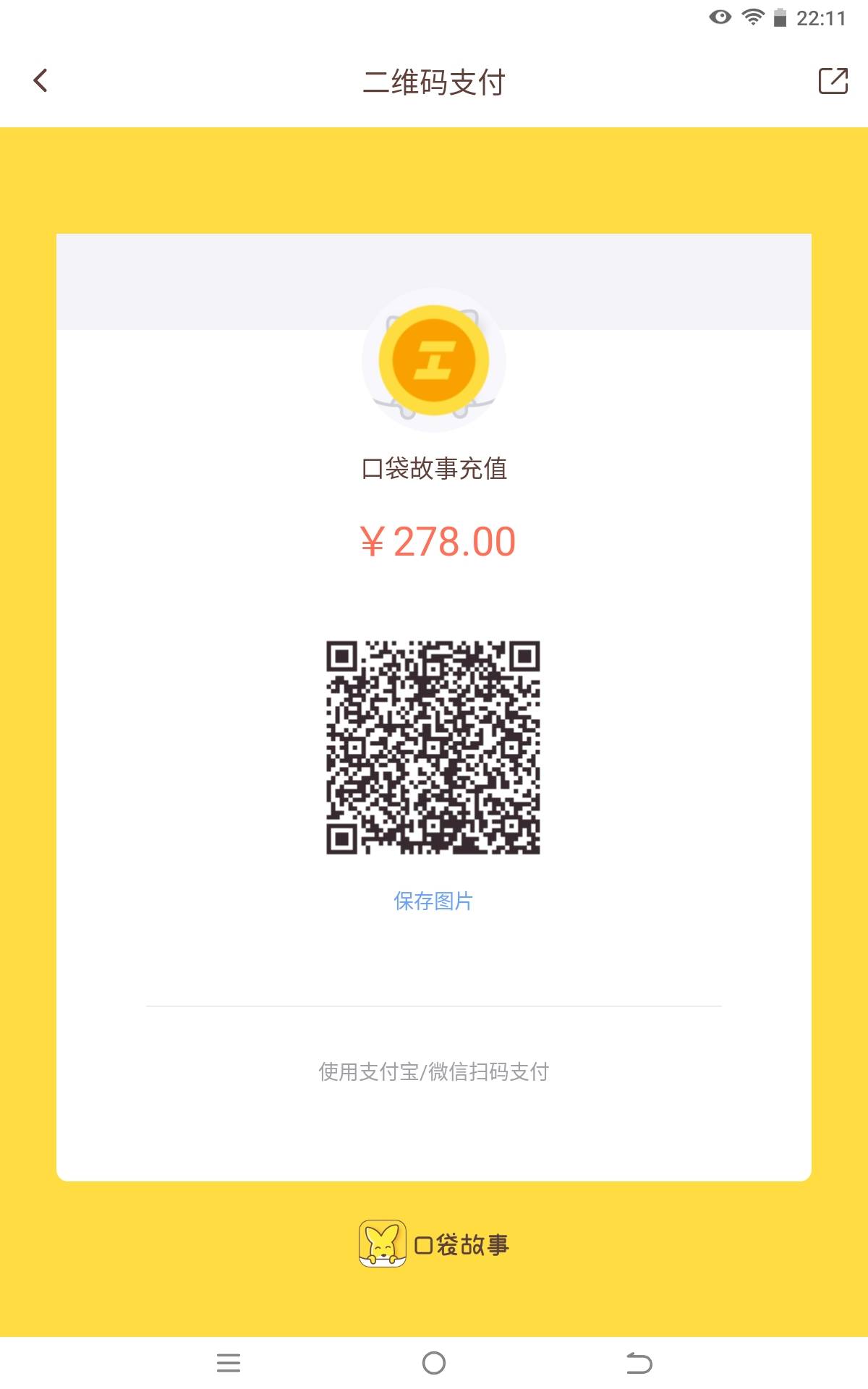Tap 保存图片 to save the QR image

tap(433, 901)
